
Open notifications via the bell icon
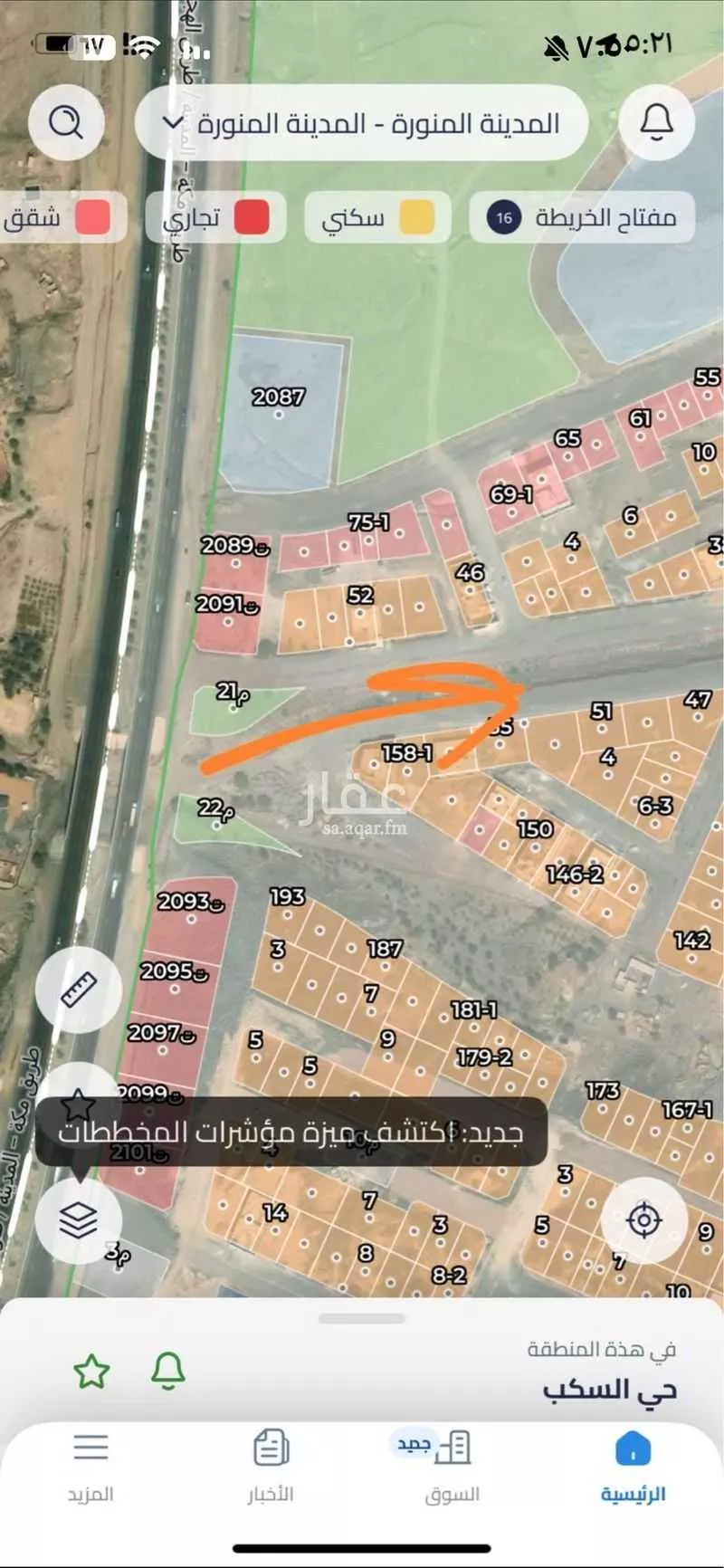pyautogui.click(x=658, y=122)
